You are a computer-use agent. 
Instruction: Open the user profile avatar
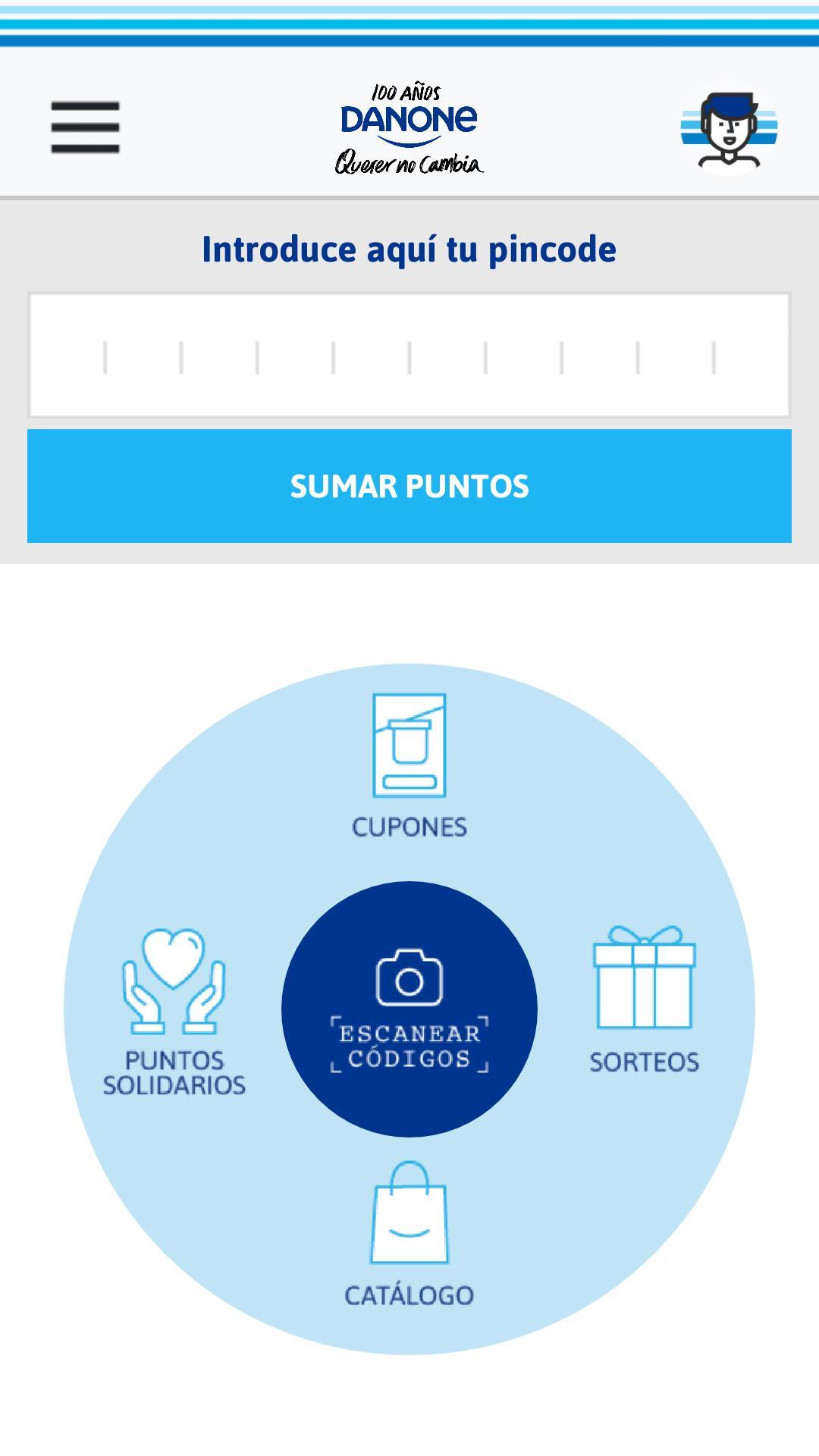click(729, 128)
